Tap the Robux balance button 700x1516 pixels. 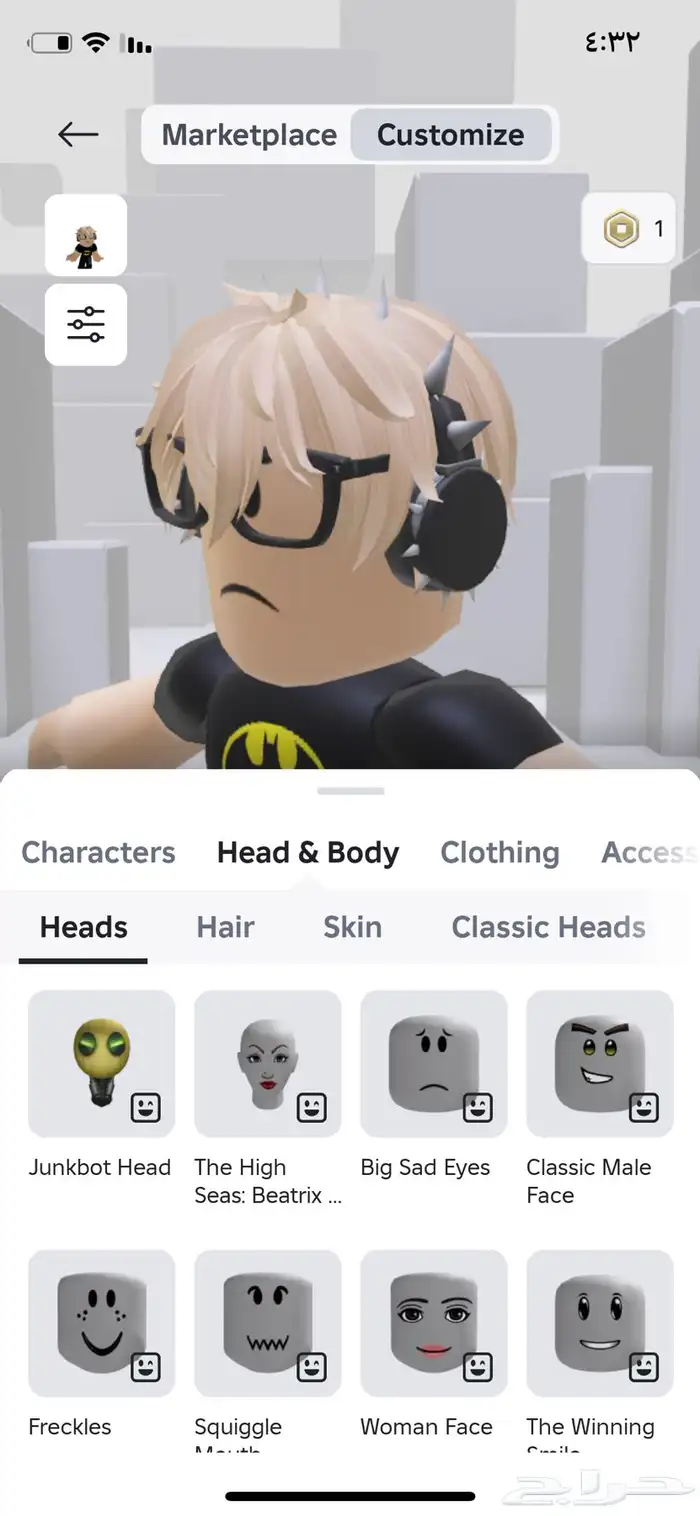[629, 229]
